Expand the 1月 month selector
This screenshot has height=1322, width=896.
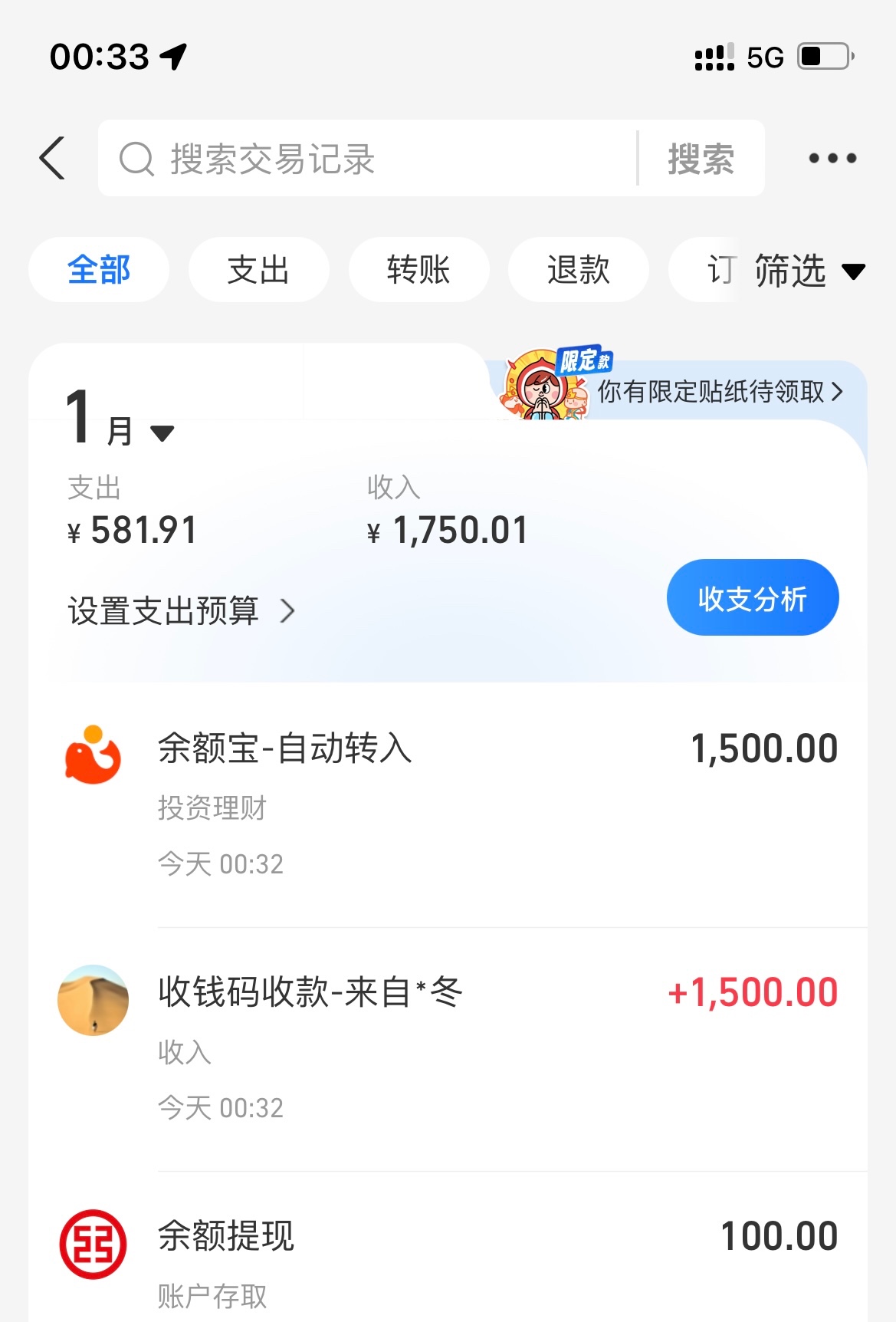[120, 419]
